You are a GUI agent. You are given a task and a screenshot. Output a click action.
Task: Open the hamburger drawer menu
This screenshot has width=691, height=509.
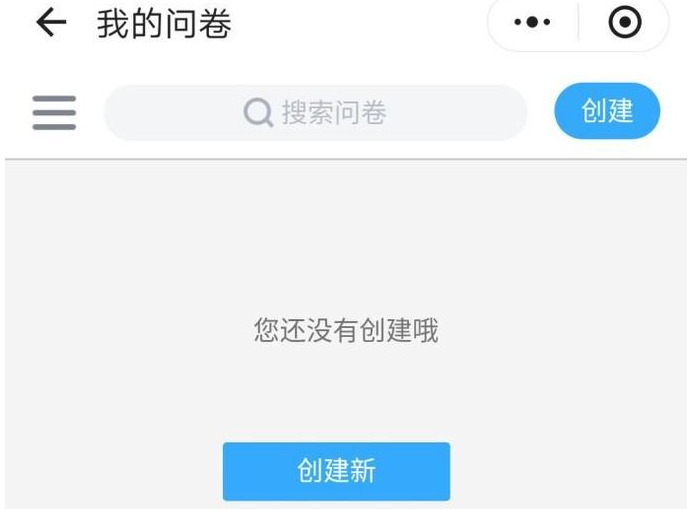(54, 113)
